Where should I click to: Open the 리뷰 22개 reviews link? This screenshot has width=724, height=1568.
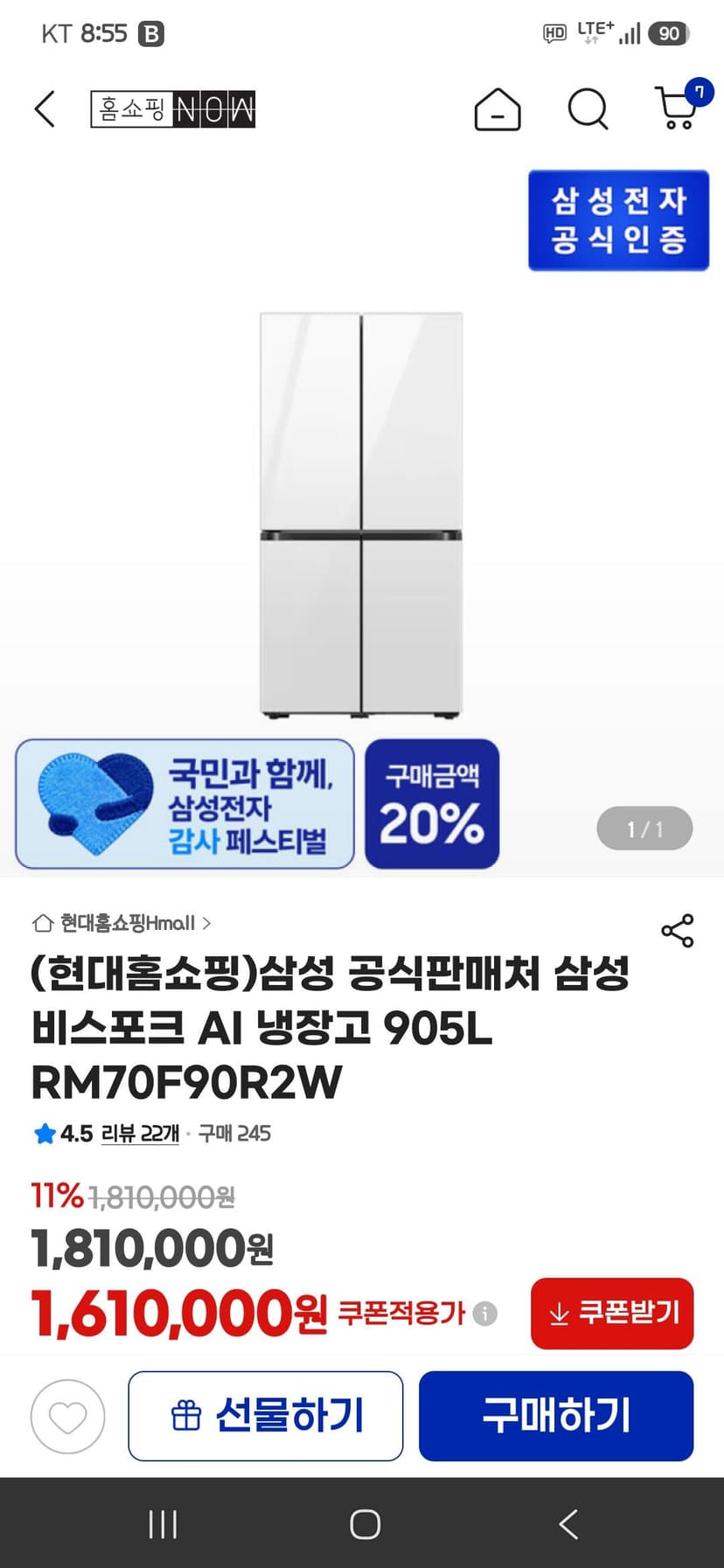[140, 1134]
